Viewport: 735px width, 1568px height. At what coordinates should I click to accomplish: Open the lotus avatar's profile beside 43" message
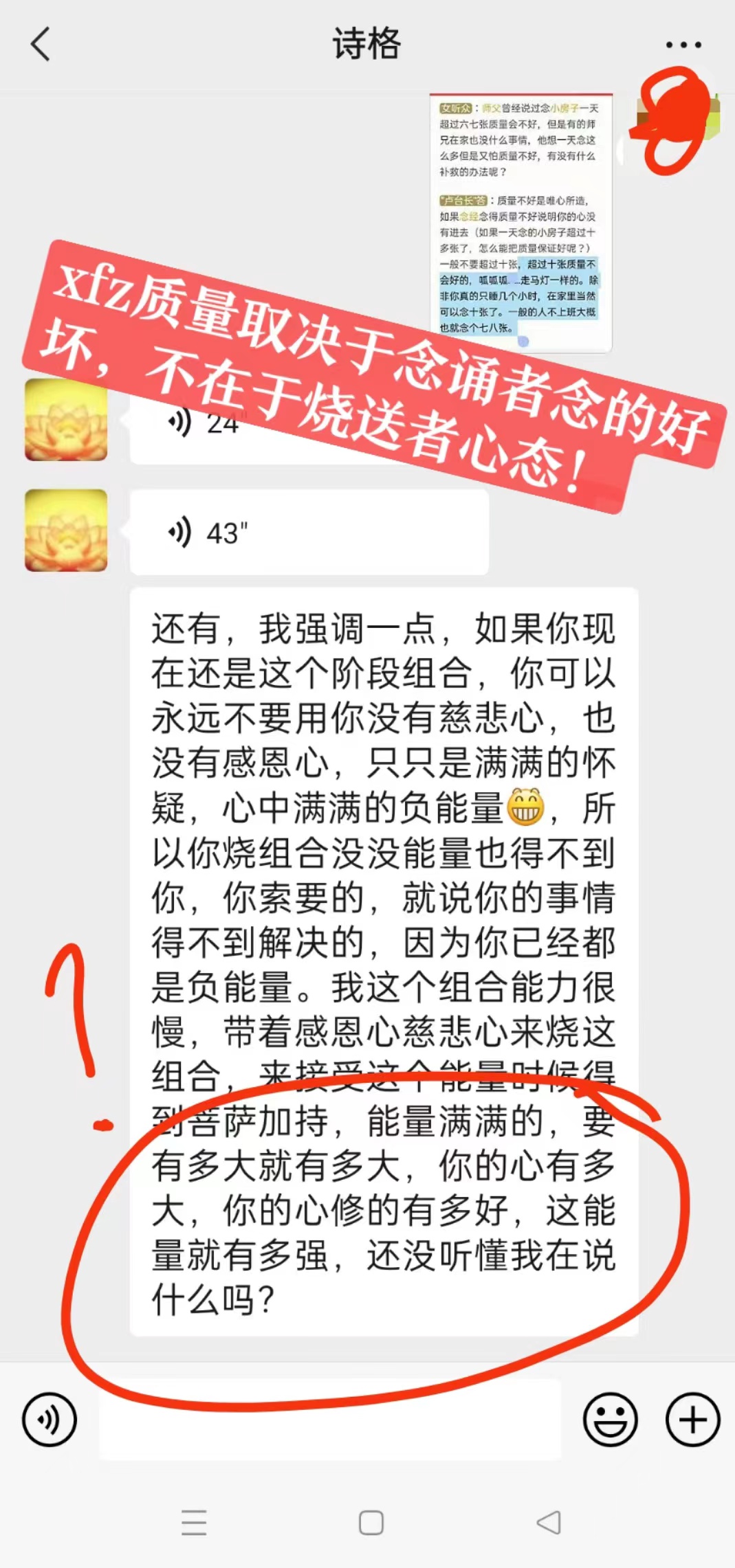[x=66, y=530]
